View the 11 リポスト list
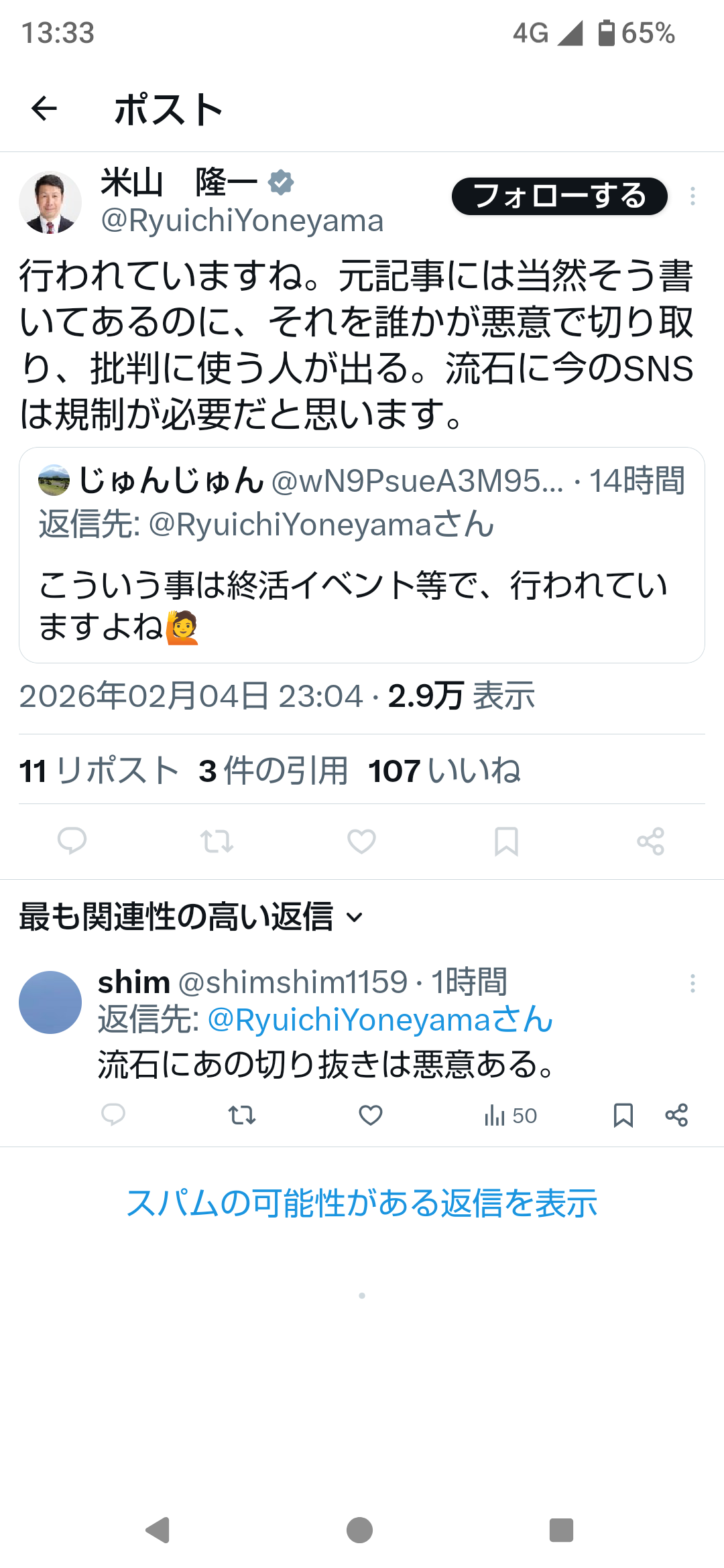Viewport: 724px width, 1568px height. tap(99, 771)
